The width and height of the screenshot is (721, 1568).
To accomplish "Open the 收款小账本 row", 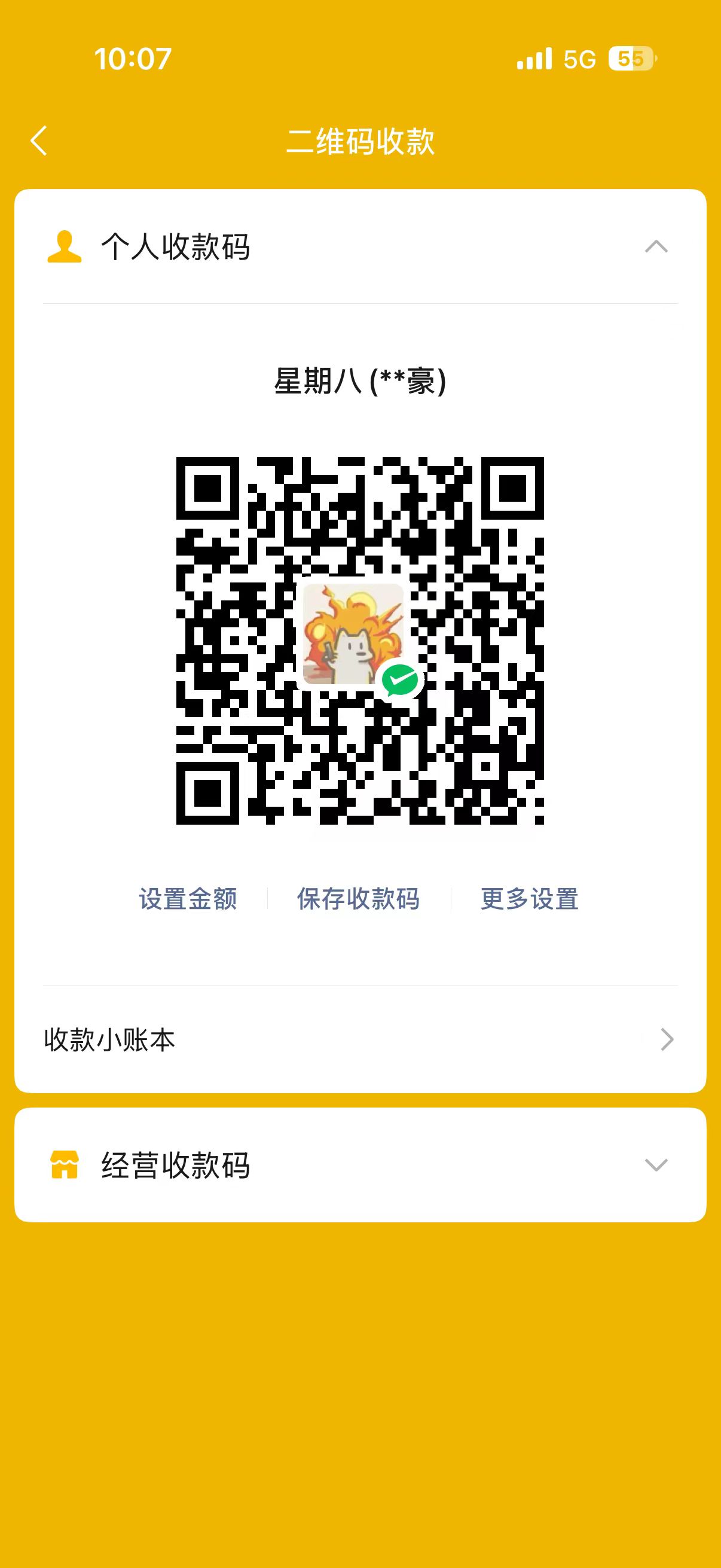I will coord(359,1039).
